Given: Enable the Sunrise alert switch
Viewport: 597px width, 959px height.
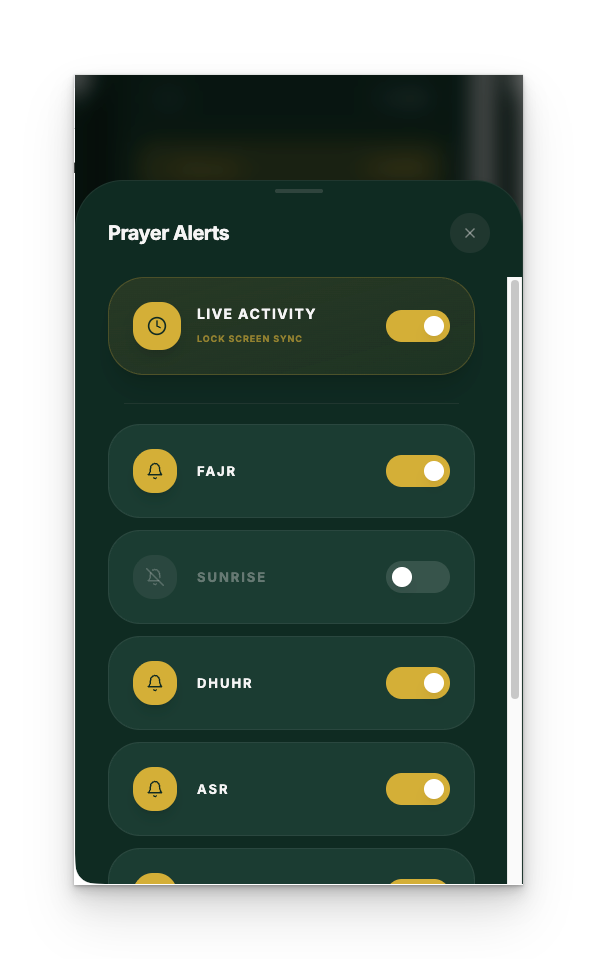Looking at the screenshot, I should [x=418, y=577].
